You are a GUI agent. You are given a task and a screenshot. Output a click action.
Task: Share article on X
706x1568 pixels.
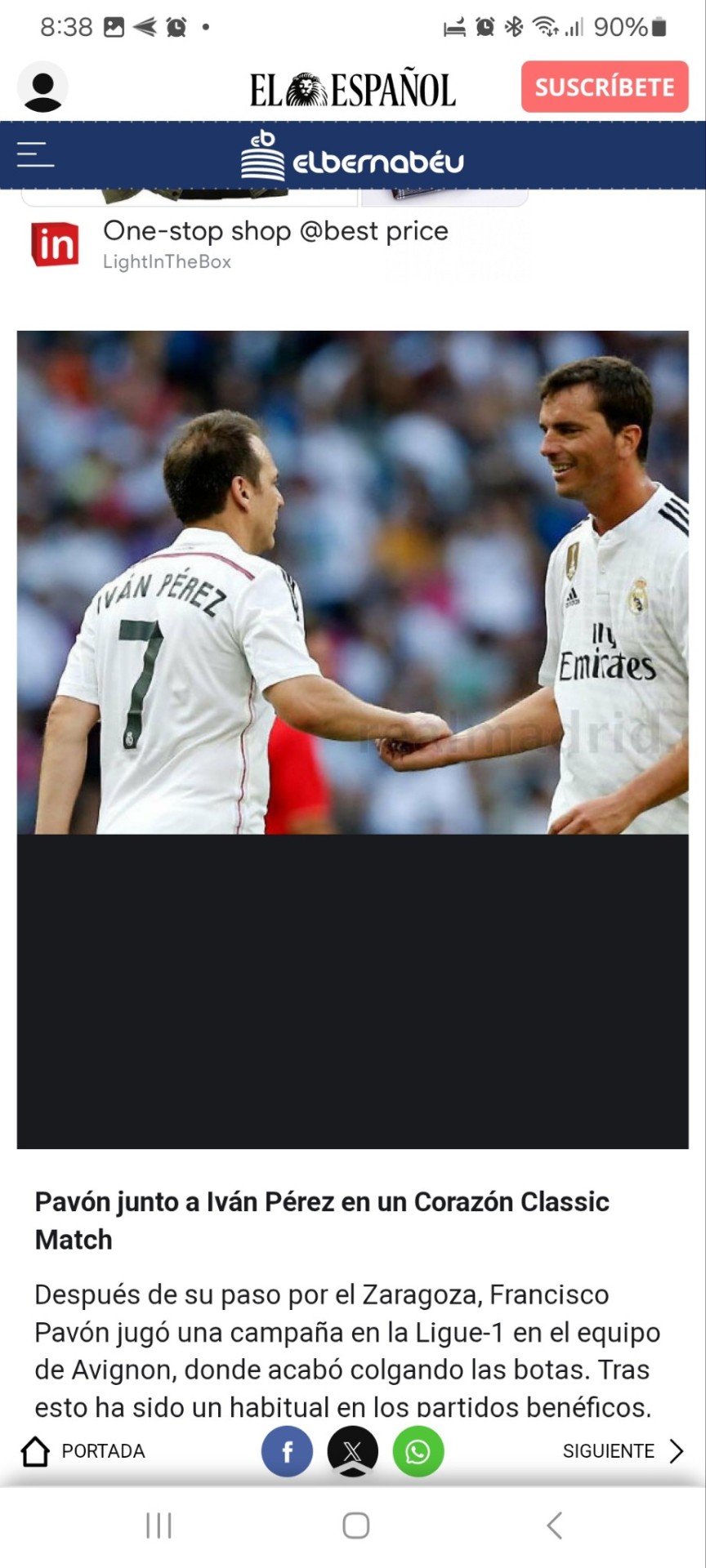[352, 1451]
